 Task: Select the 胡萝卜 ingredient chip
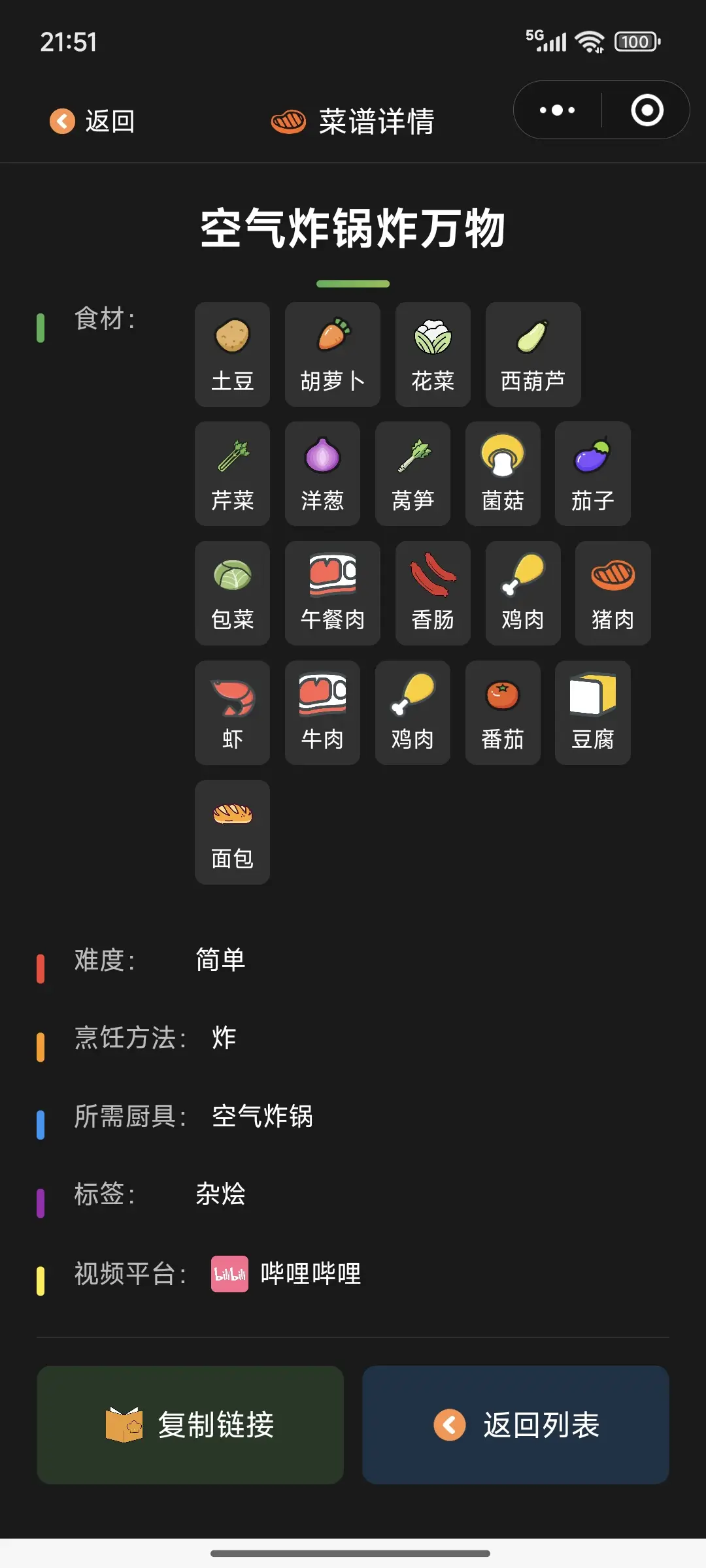332,354
